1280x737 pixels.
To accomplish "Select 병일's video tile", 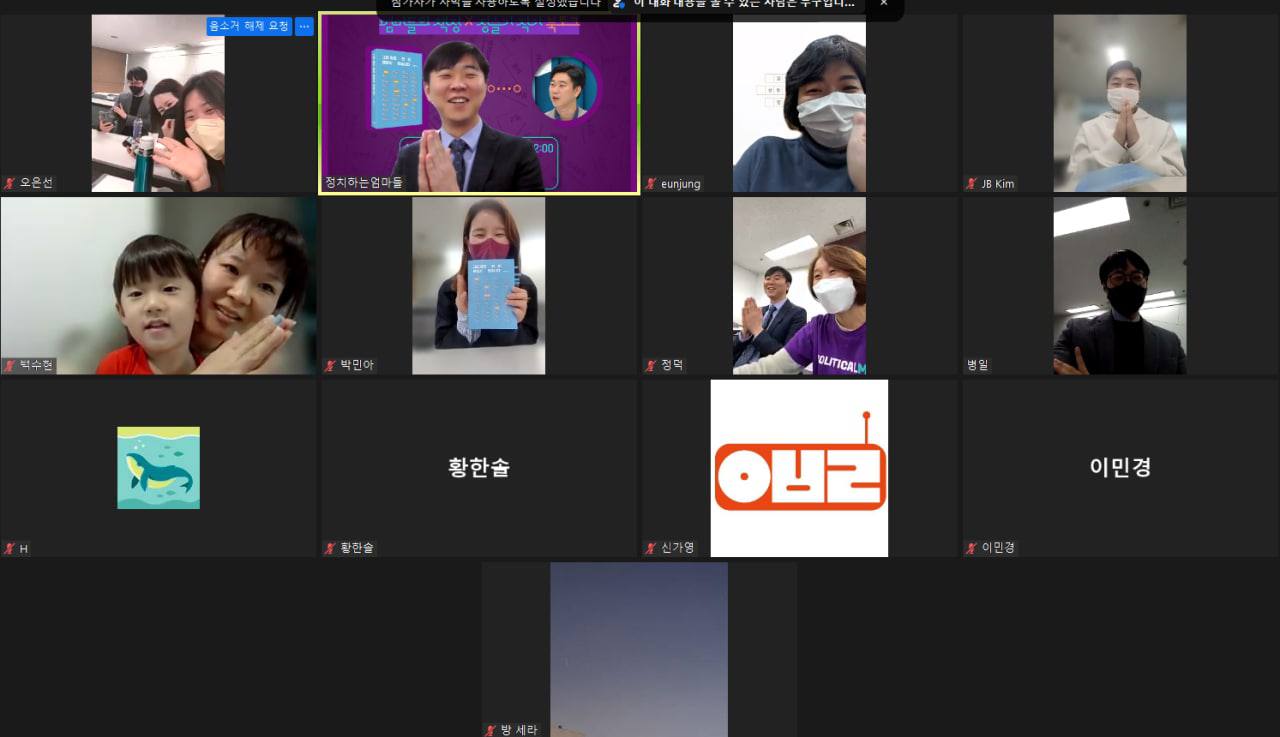I will click(x=1120, y=286).
